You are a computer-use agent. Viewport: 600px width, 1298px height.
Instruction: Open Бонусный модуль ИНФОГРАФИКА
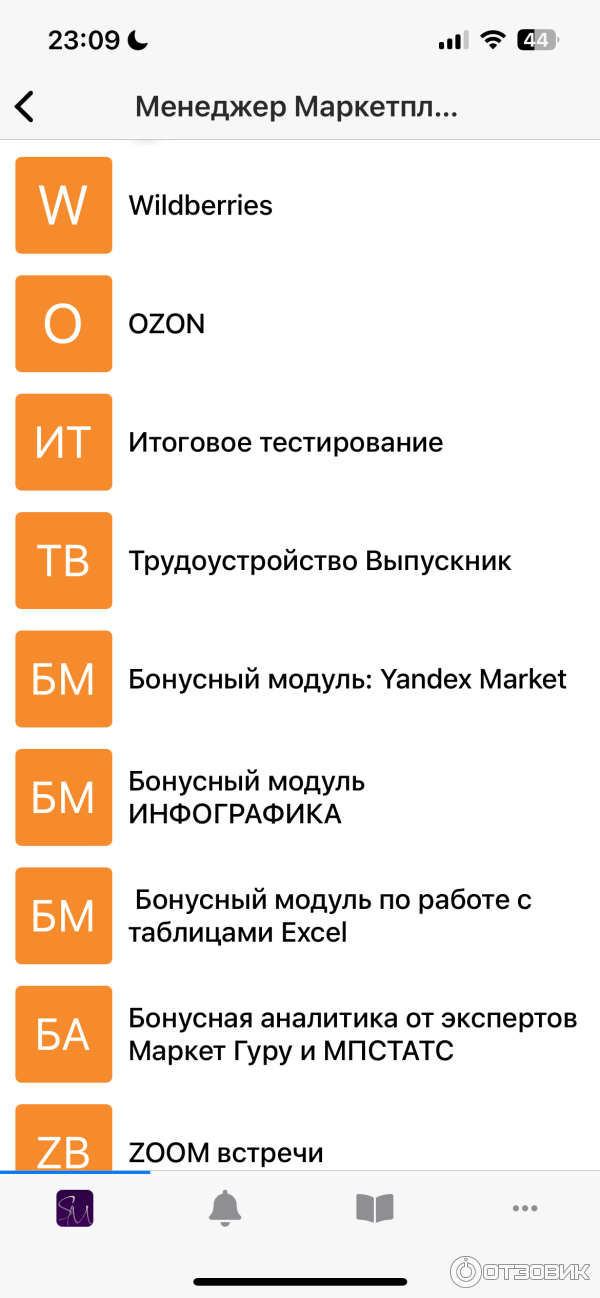(x=246, y=797)
